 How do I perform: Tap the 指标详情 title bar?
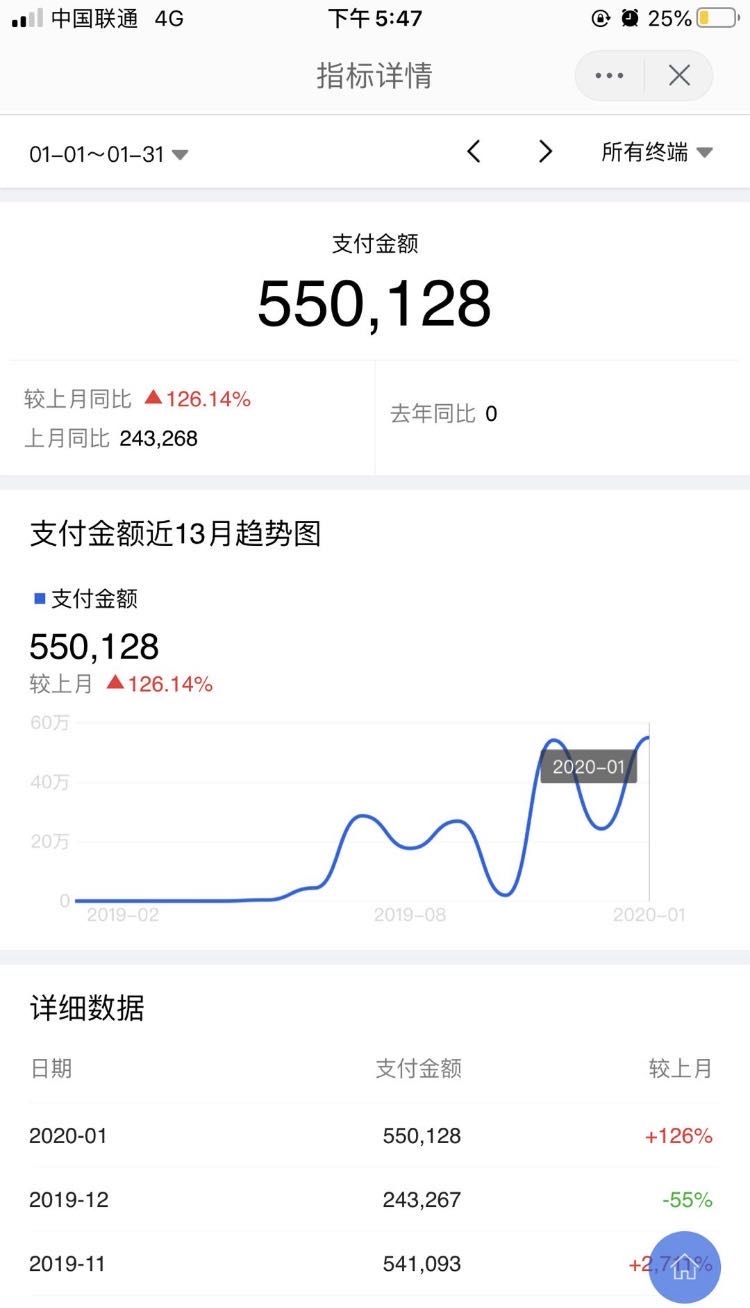pos(375,75)
